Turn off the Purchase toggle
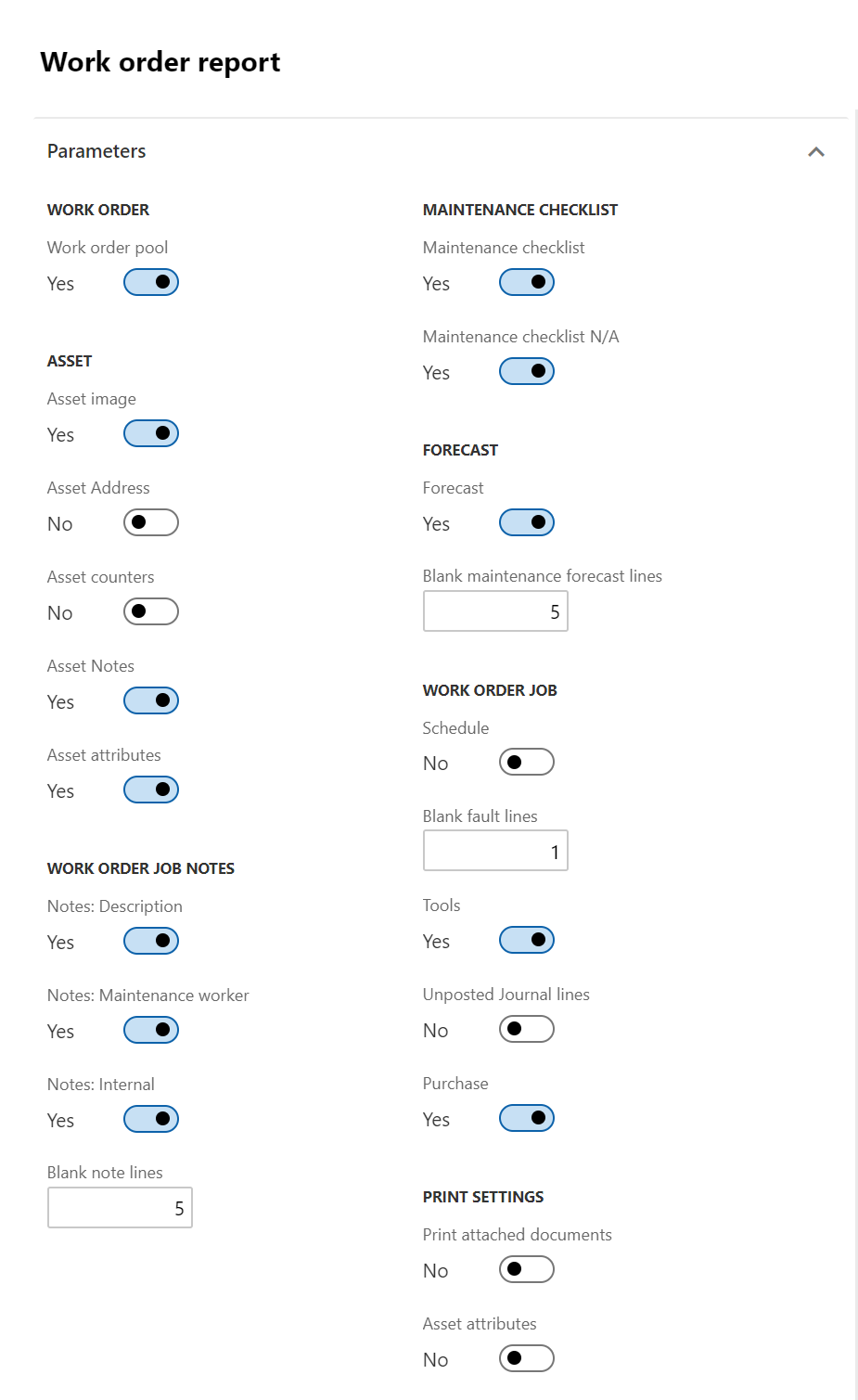 coord(527,1118)
